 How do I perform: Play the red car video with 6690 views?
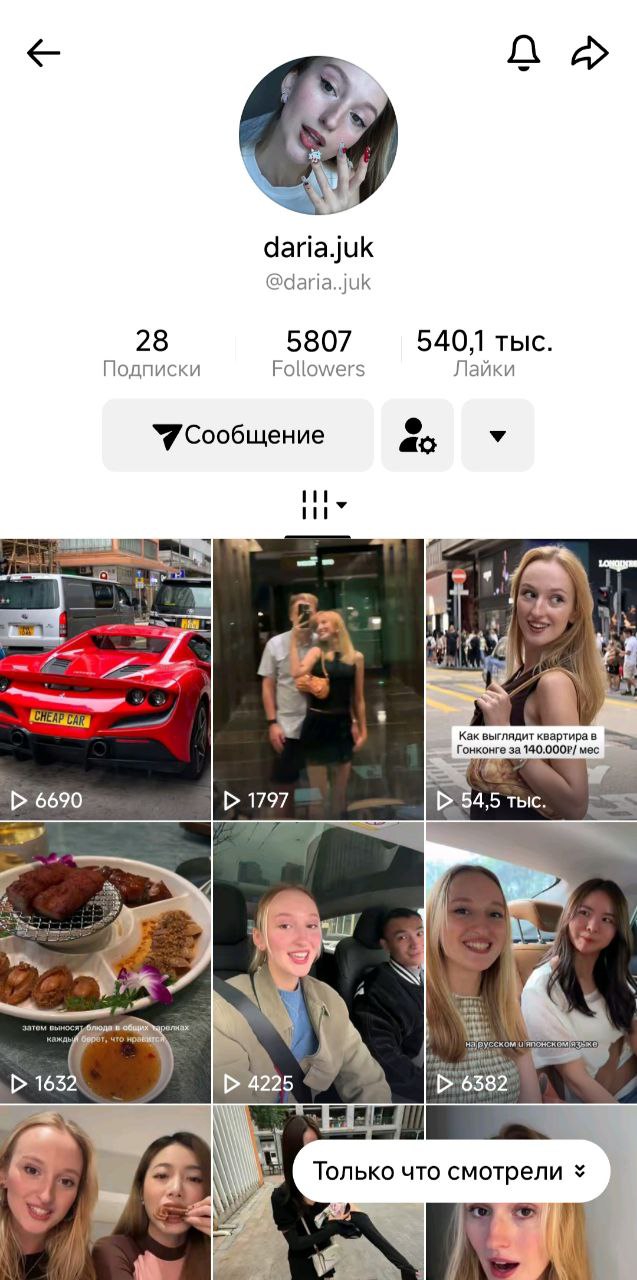(105, 679)
